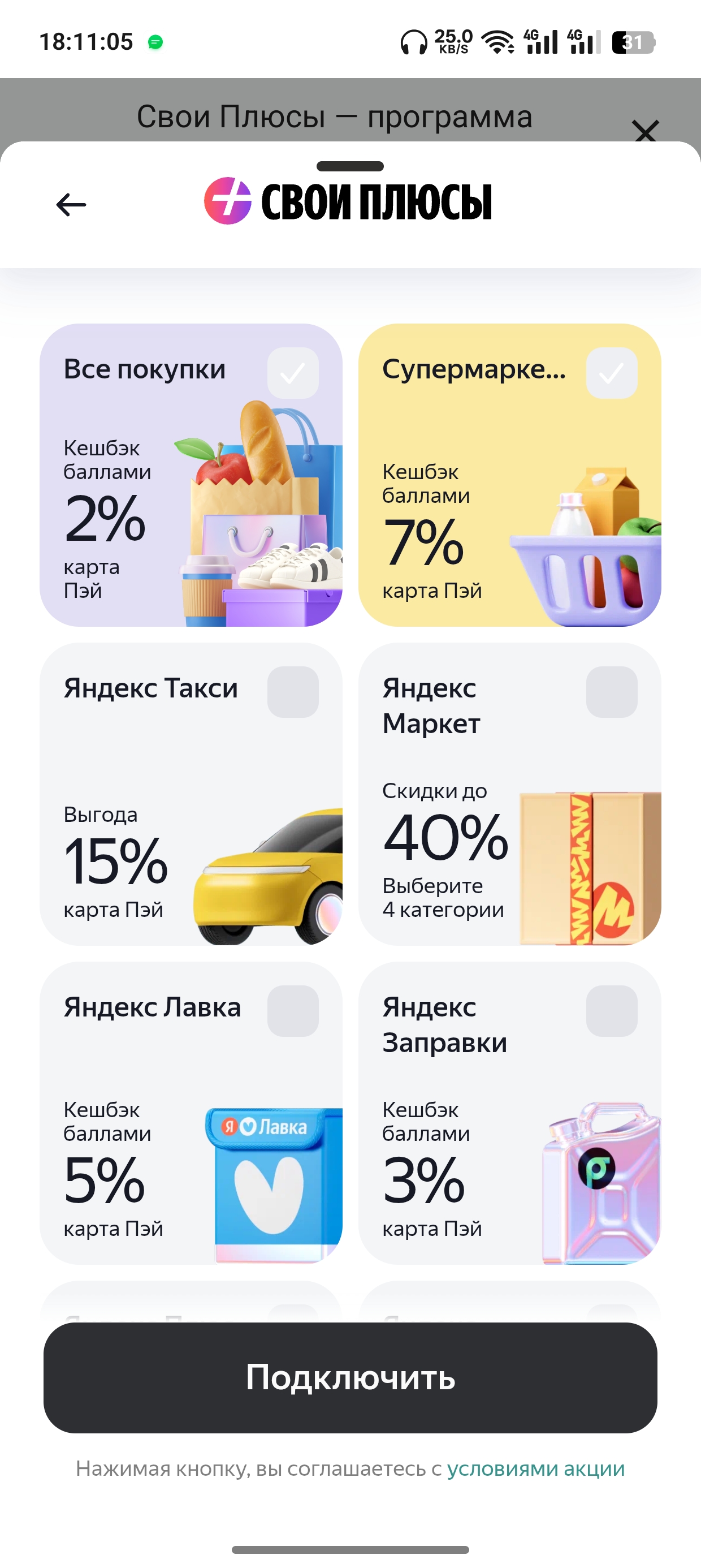Tap the Подключить button
This screenshot has height=1568, width=701.
pos(350,1377)
